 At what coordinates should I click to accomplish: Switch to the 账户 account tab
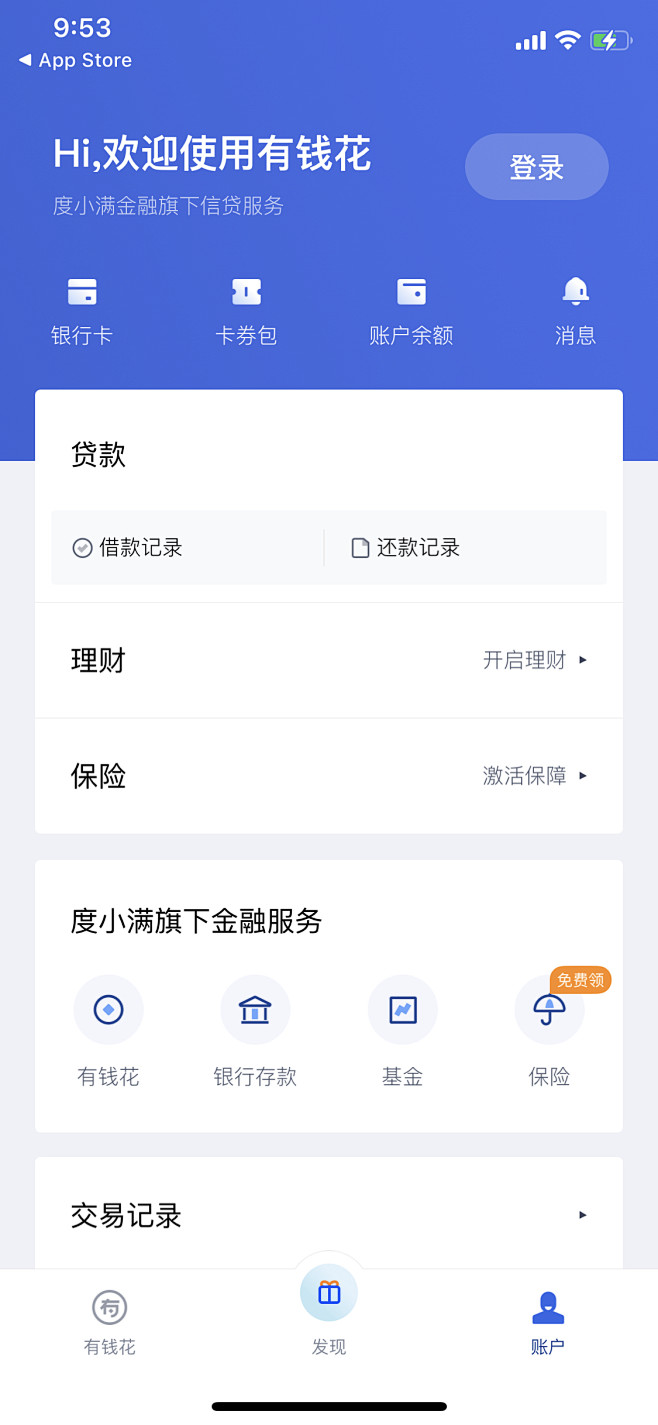[x=548, y=1322]
